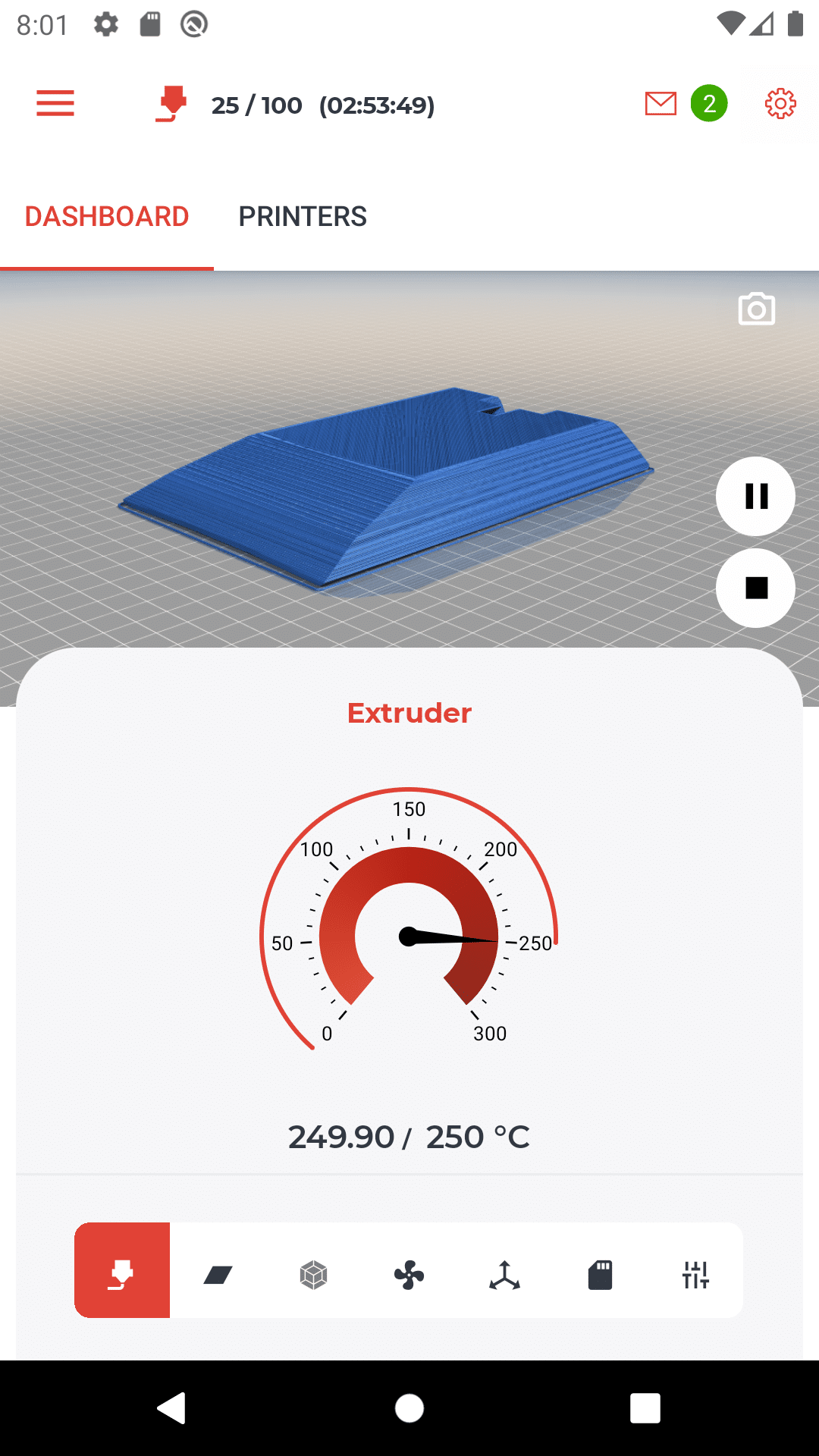Image resolution: width=819 pixels, height=1456 pixels.
Task: Open the hamburger drawer menu
Action: 55,103
